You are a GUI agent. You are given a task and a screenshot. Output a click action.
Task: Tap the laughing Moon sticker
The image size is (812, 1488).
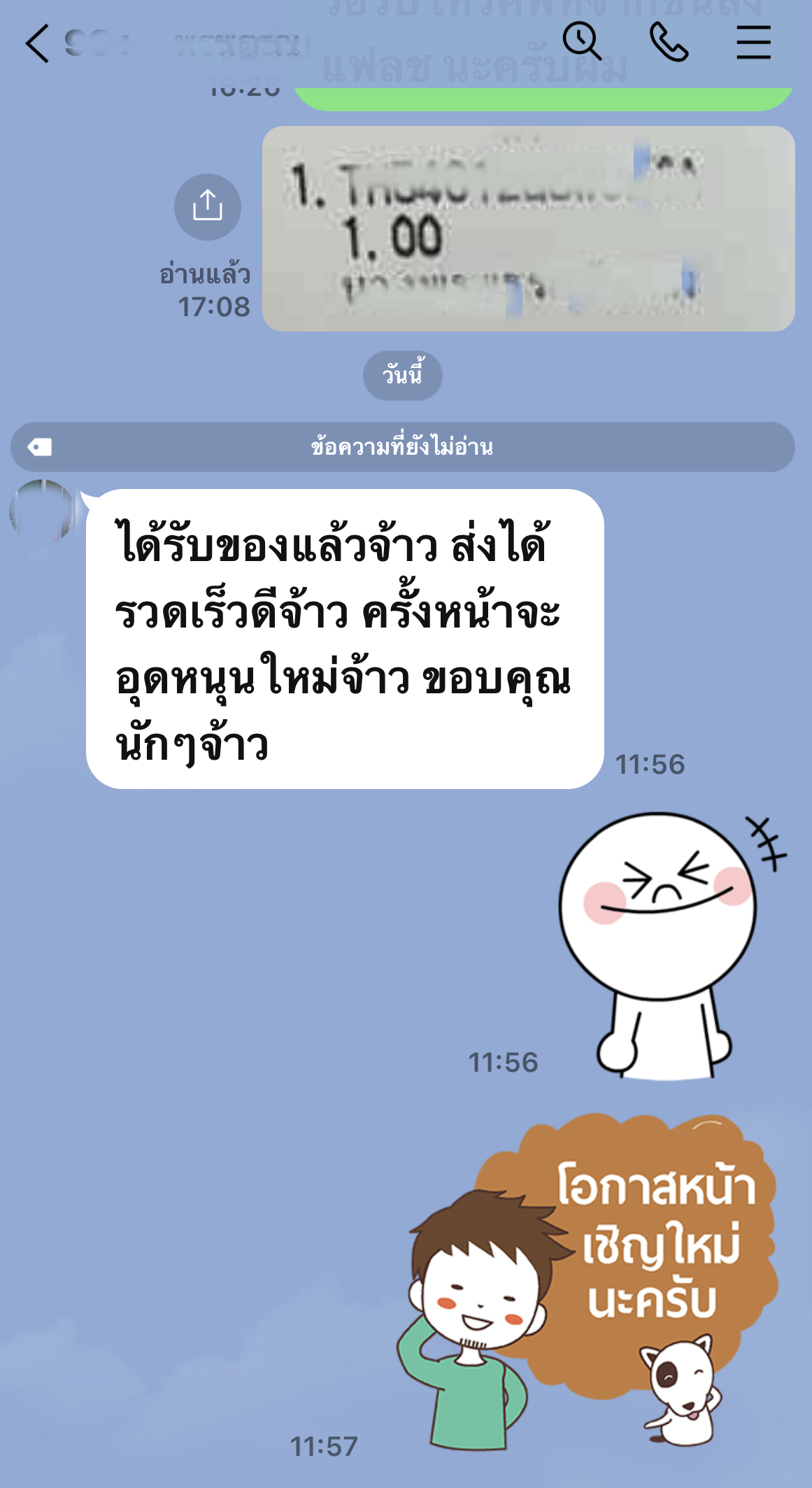click(664, 944)
